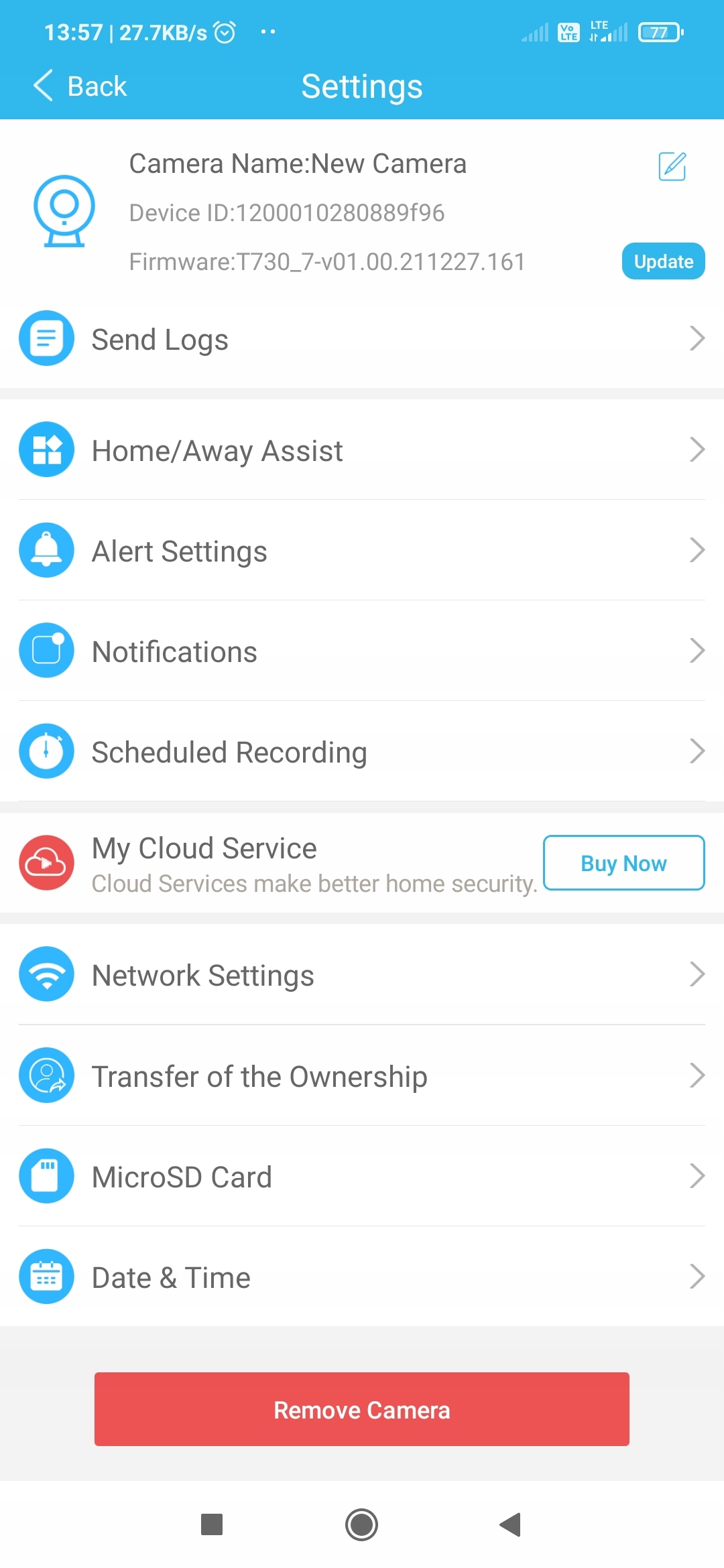This screenshot has width=724, height=1568.
Task: Go to the system home screen
Action: [362, 1524]
